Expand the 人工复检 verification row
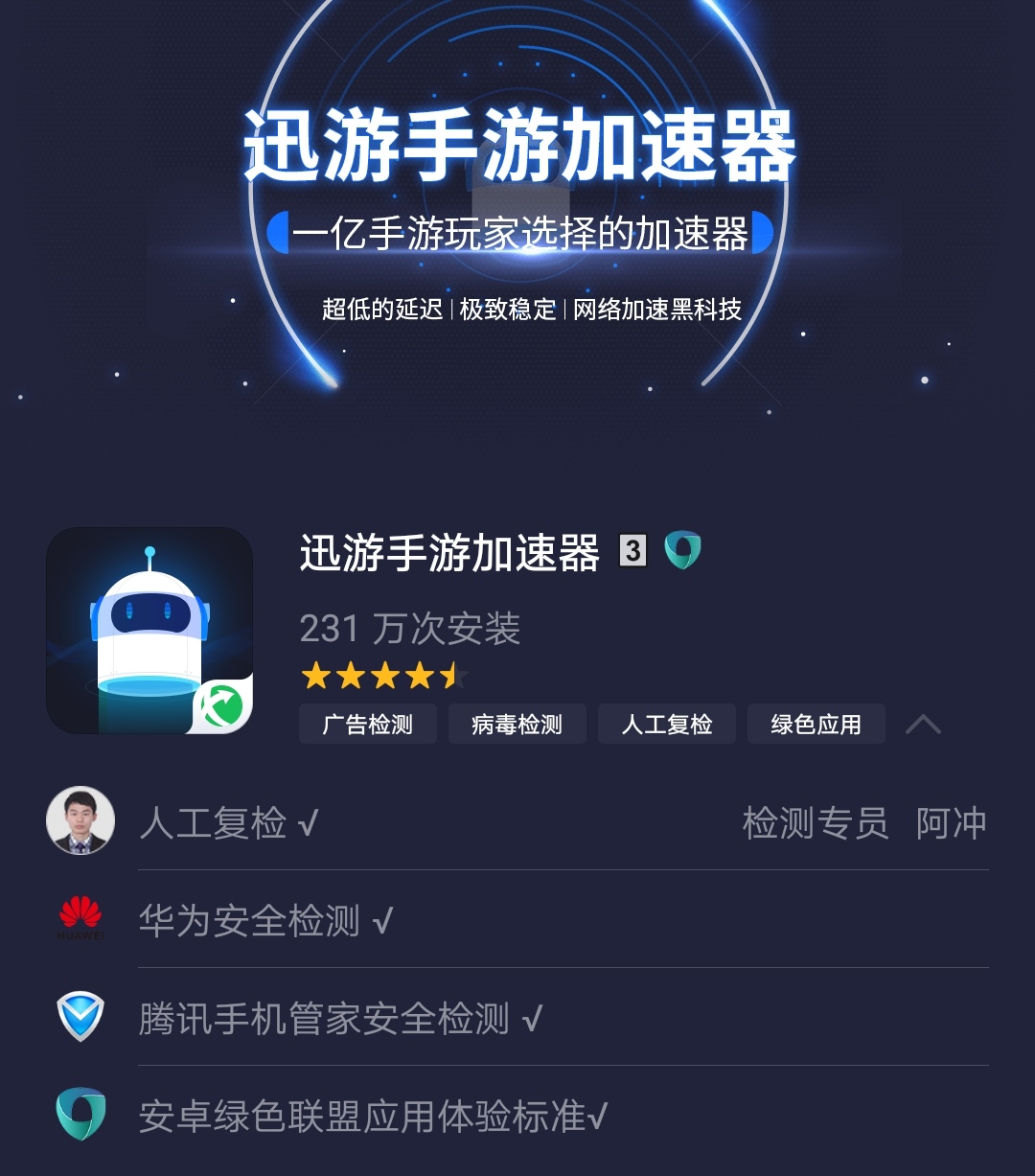Screen dimensions: 1035x1176 tap(228, 822)
